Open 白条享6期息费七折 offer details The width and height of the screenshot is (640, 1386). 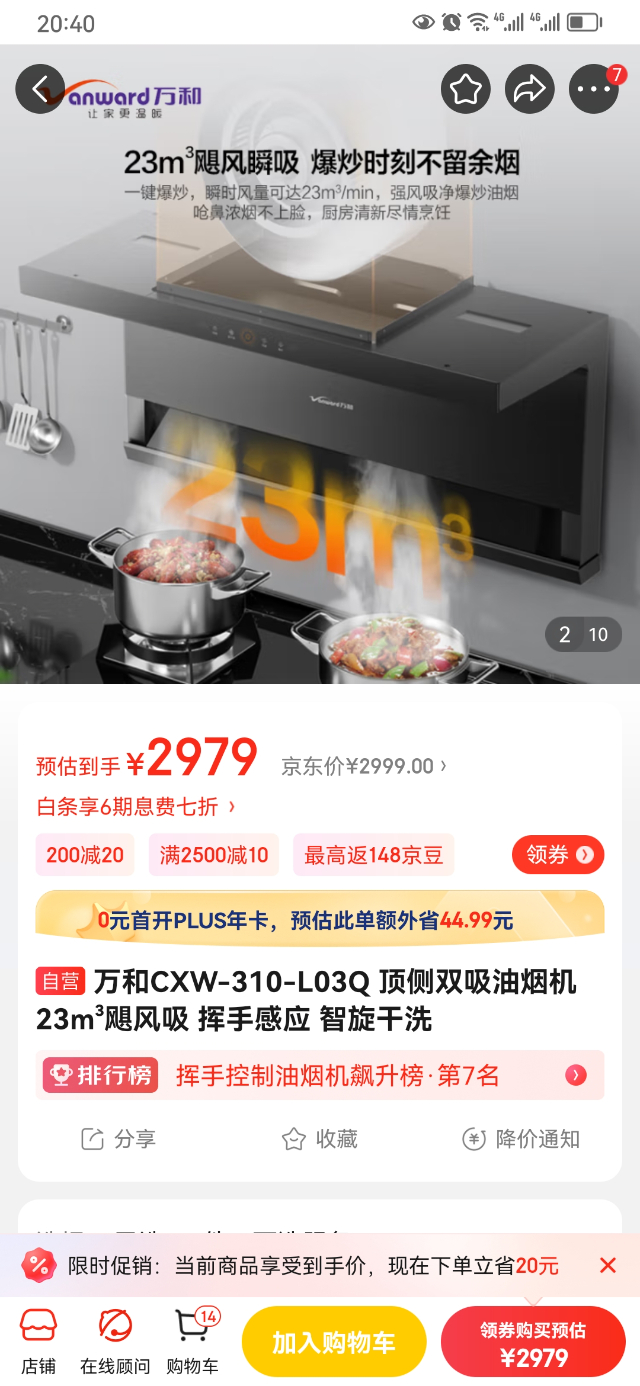point(136,806)
